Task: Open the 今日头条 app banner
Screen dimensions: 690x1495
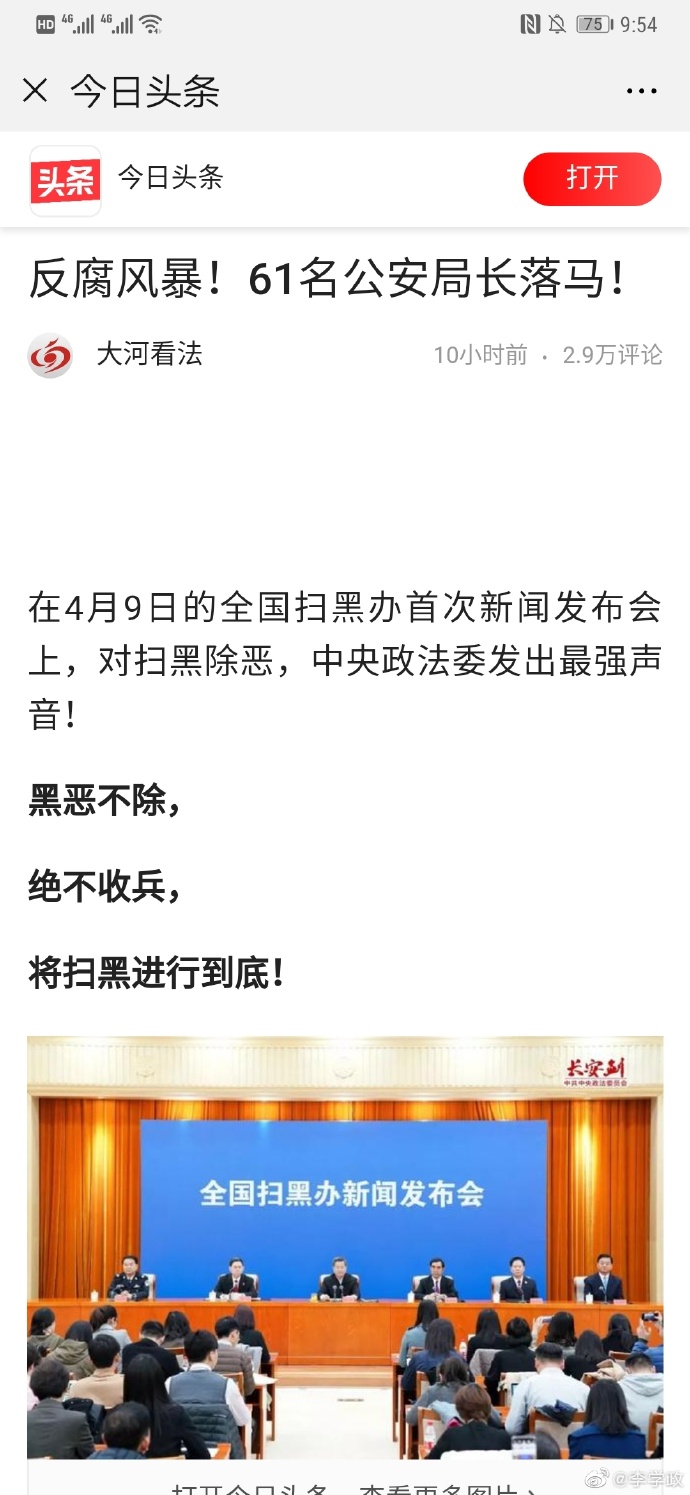Action: tap(170, 179)
